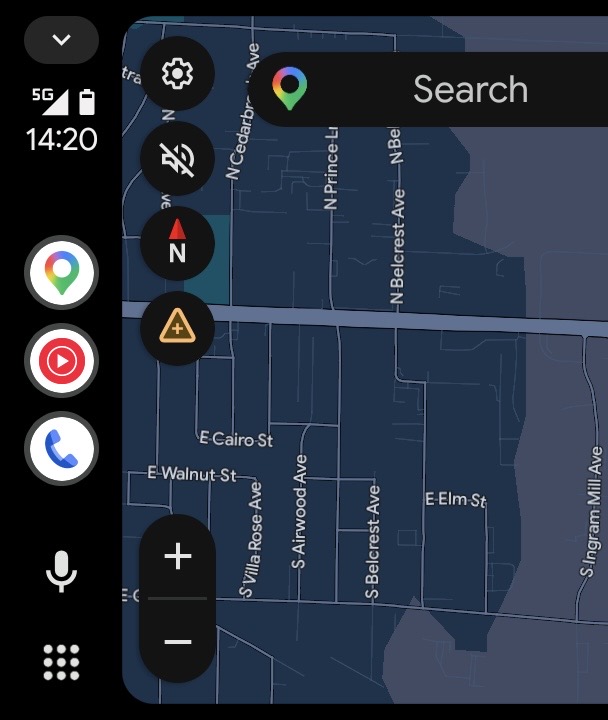608x720 pixels.
Task: Report an incident with the warning icon
Action: 177,325
